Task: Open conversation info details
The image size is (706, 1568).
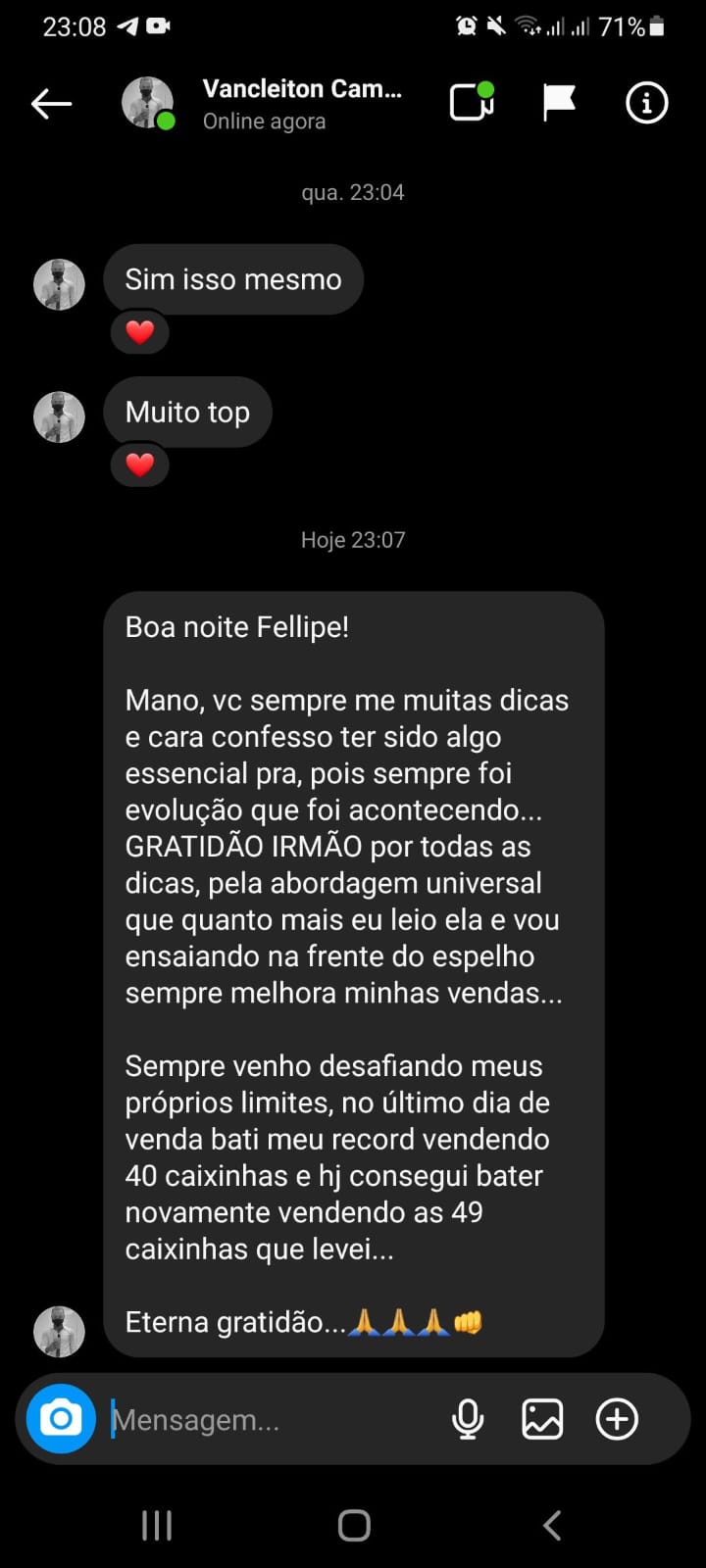Action: point(646,102)
